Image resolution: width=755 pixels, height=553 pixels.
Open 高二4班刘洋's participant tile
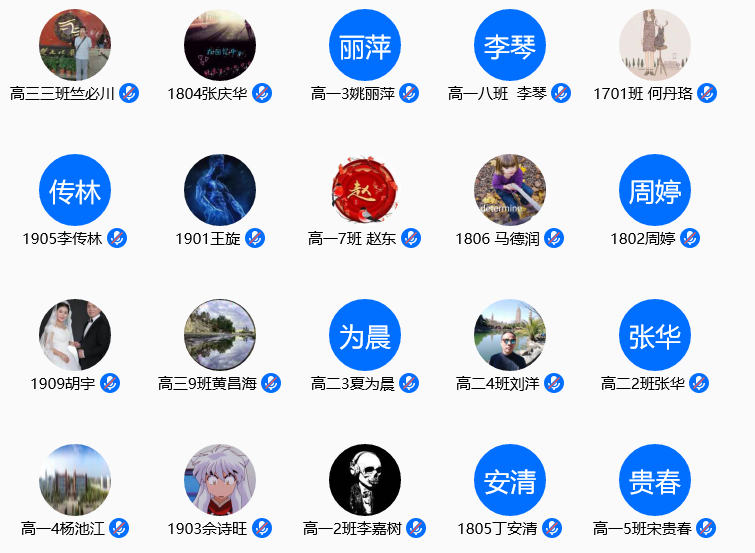[x=510, y=335]
